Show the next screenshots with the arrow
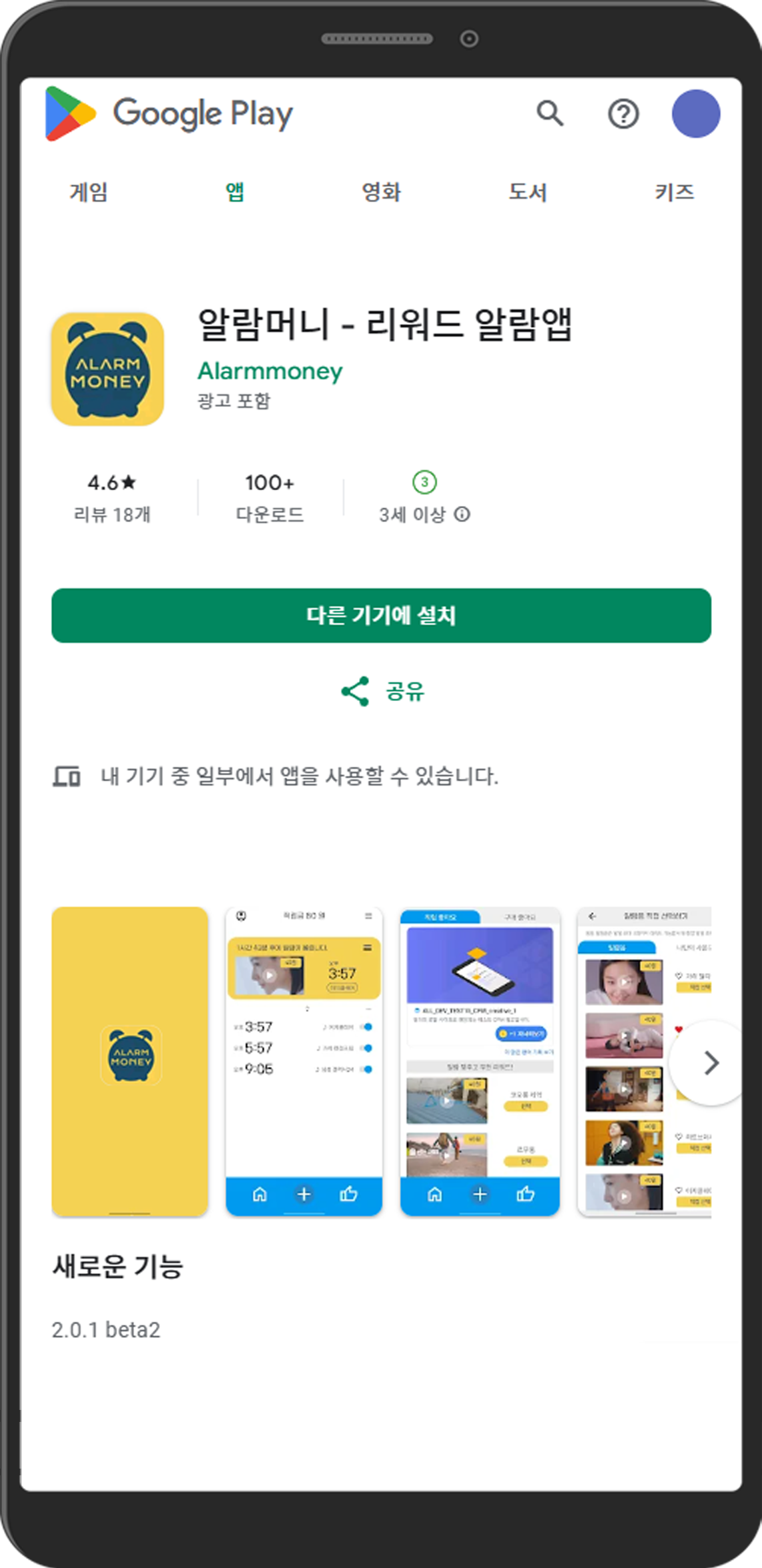This screenshot has width=762, height=1568. tap(711, 1062)
